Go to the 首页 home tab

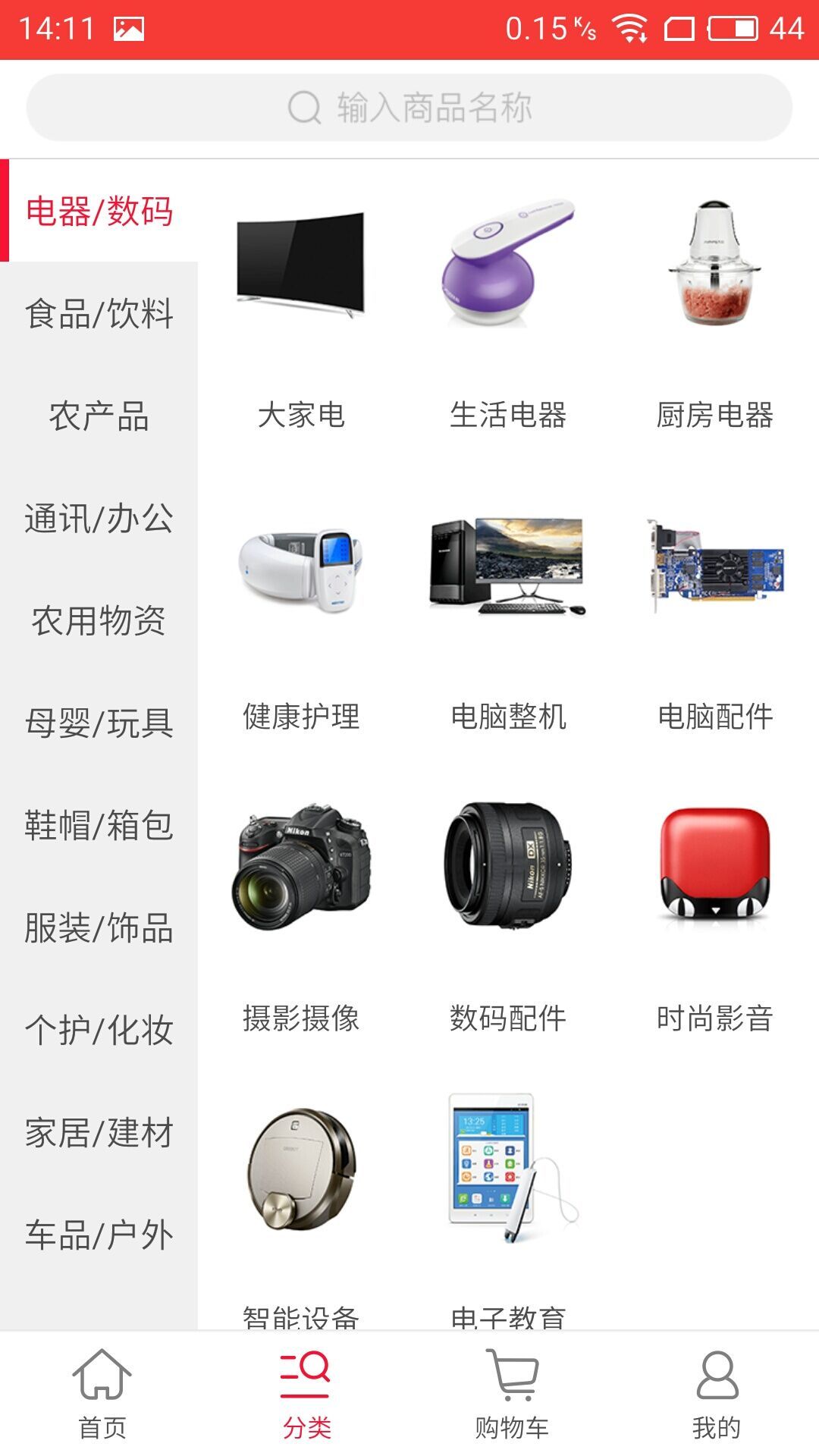102,1394
